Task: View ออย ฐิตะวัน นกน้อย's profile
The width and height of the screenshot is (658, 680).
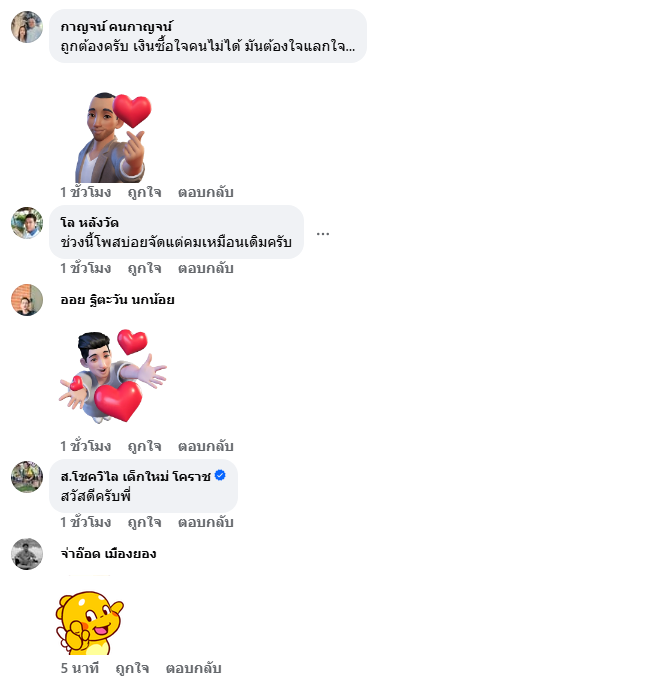Action: pos(117,299)
